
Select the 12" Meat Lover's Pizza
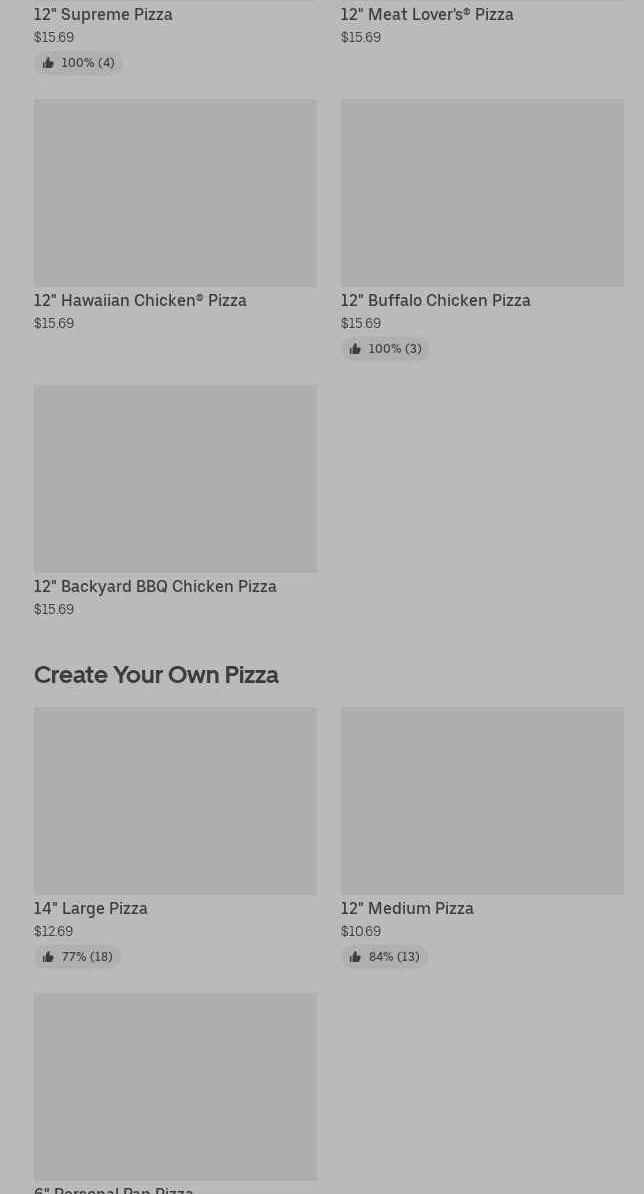427,15
